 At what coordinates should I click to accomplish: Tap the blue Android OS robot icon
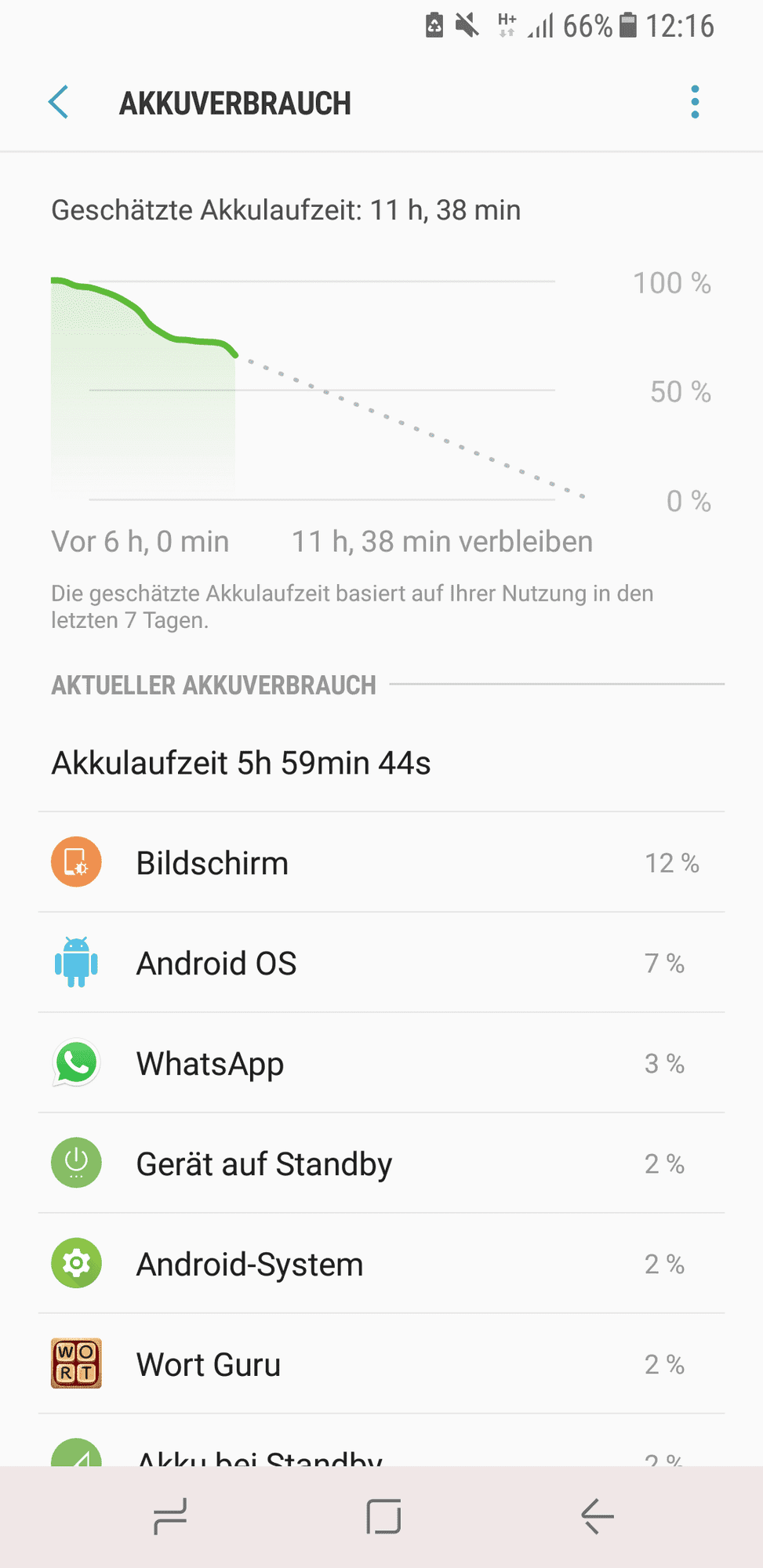75,963
